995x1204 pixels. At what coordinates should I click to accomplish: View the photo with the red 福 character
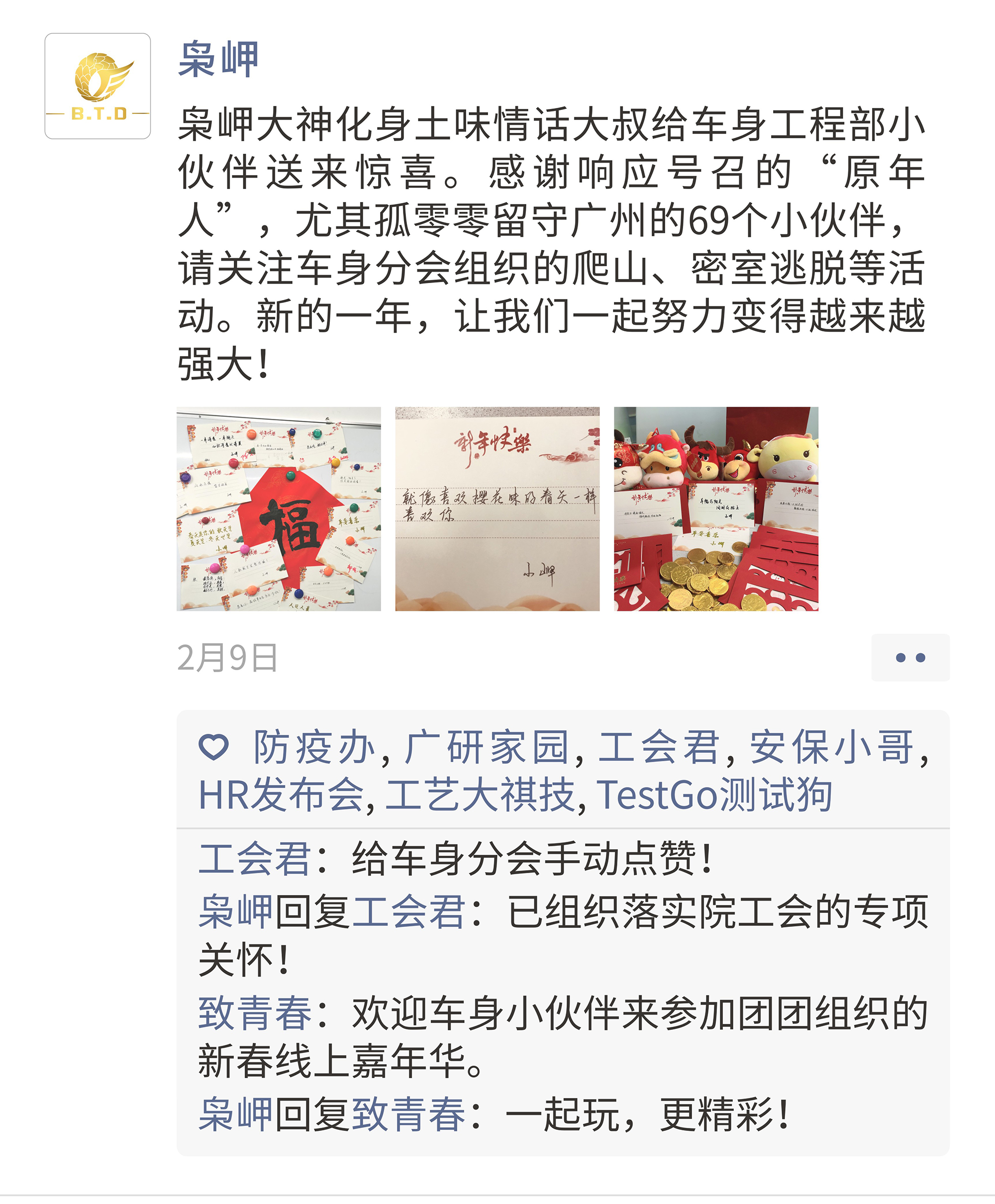coord(279,509)
